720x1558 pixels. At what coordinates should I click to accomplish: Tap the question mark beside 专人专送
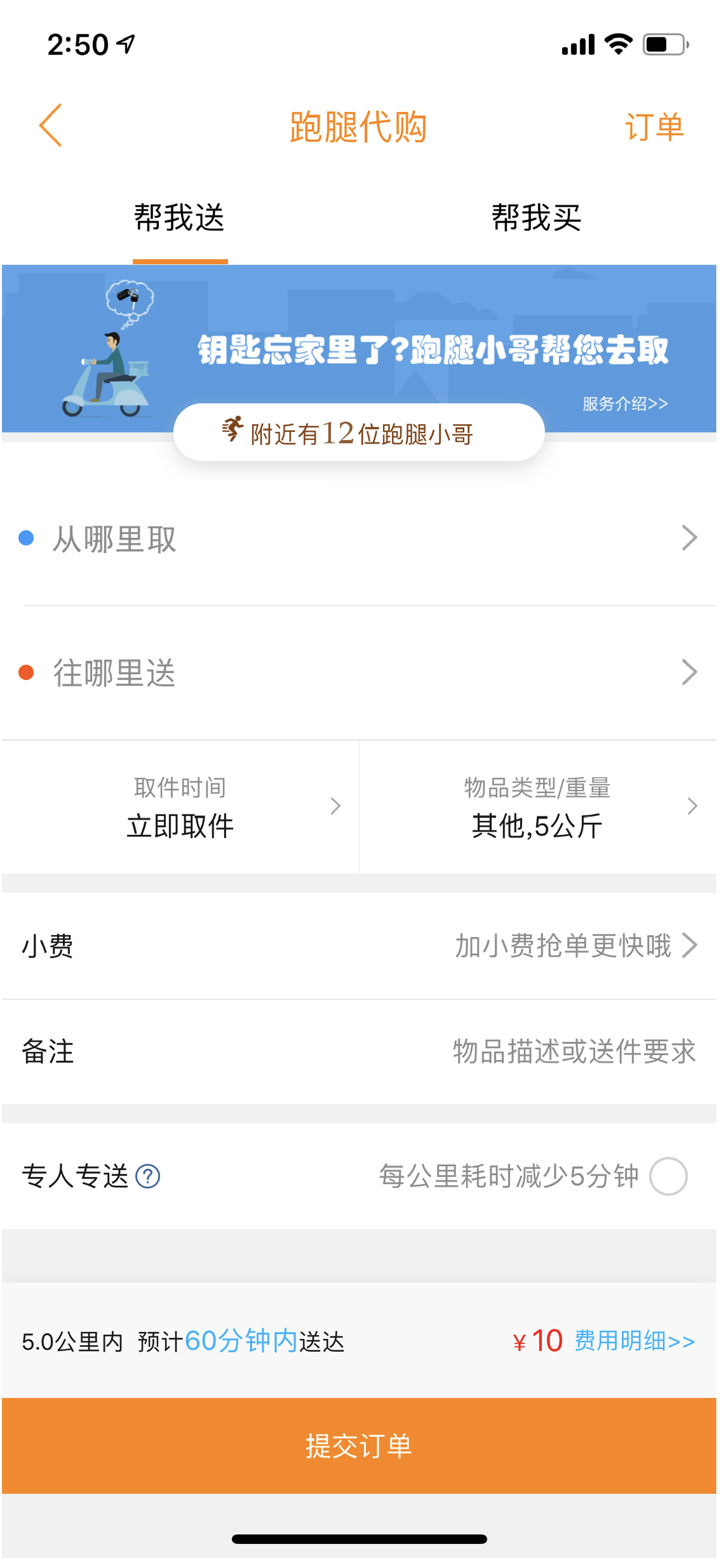[143, 1176]
